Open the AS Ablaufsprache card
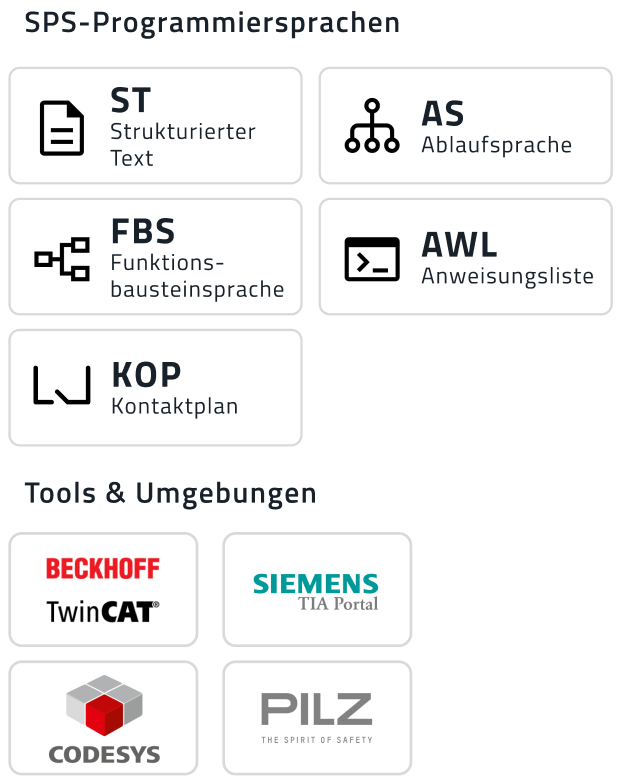Screen dimensions: 621x778 click(x=465, y=126)
